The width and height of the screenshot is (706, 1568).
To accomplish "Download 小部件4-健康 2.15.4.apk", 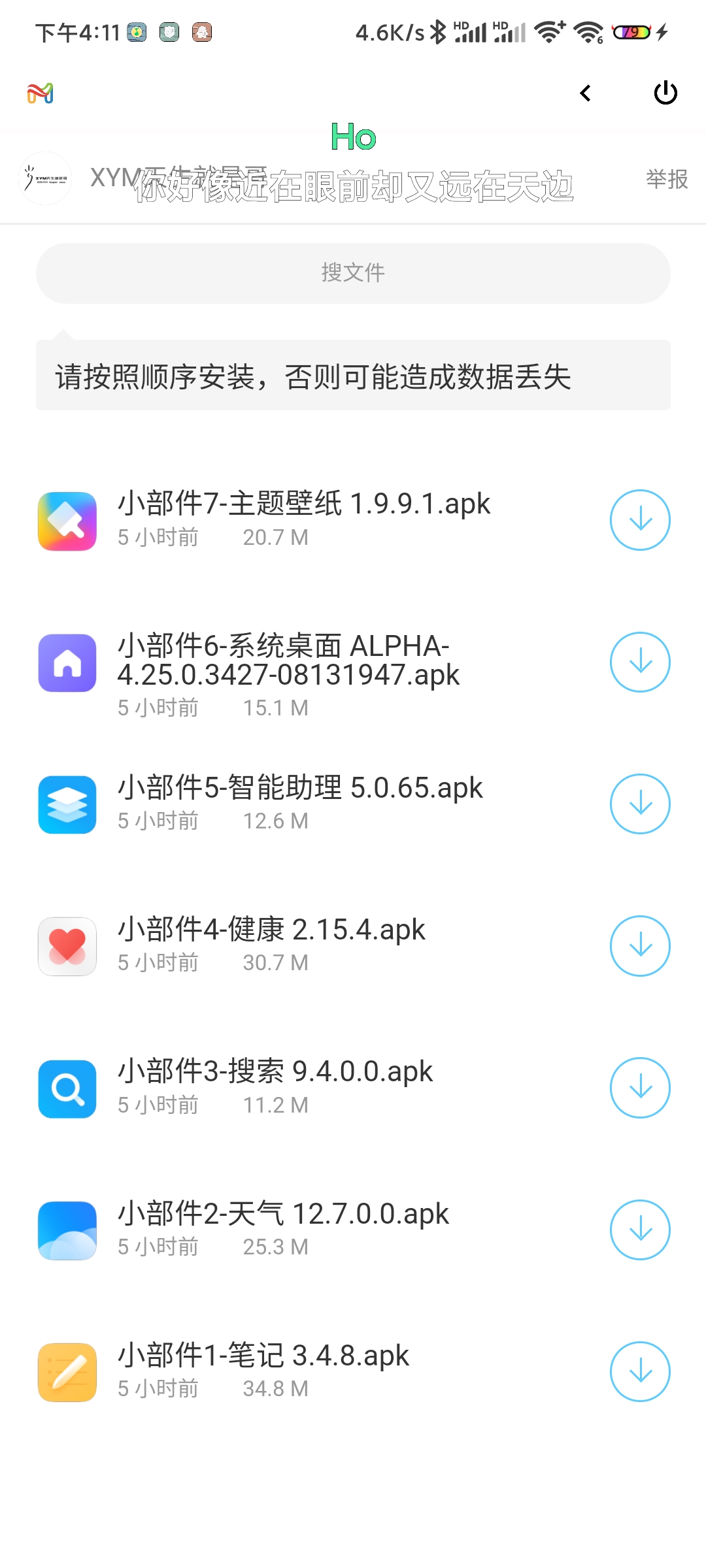I will (640, 945).
